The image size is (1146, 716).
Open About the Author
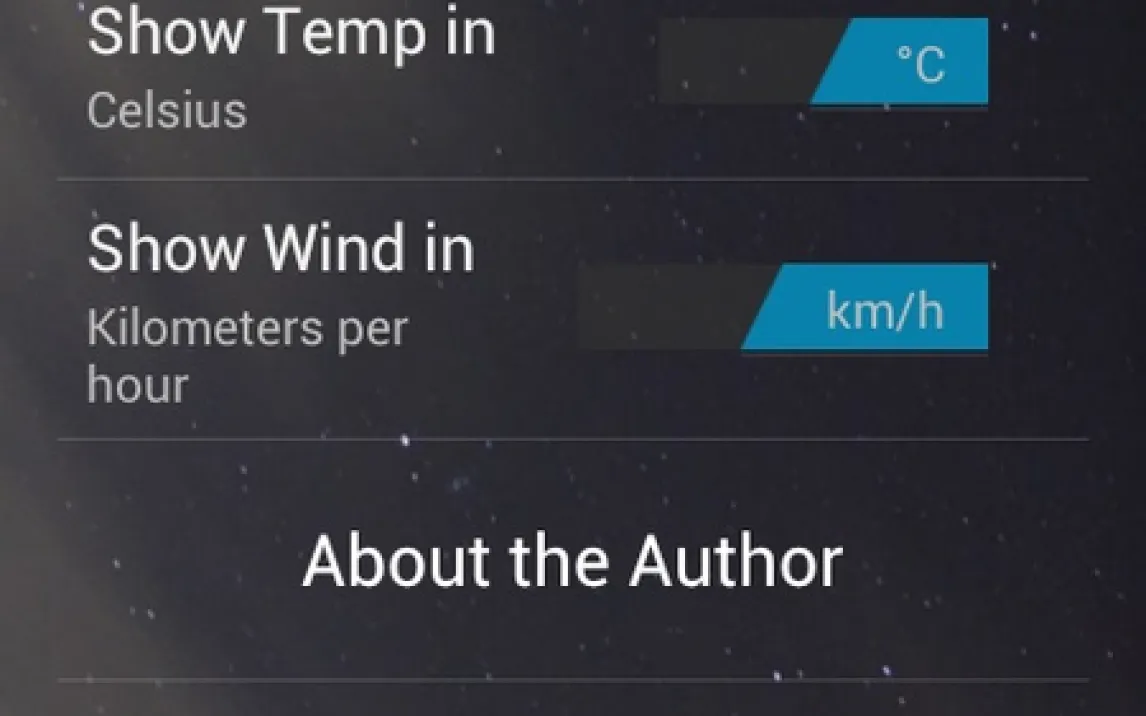pos(572,560)
